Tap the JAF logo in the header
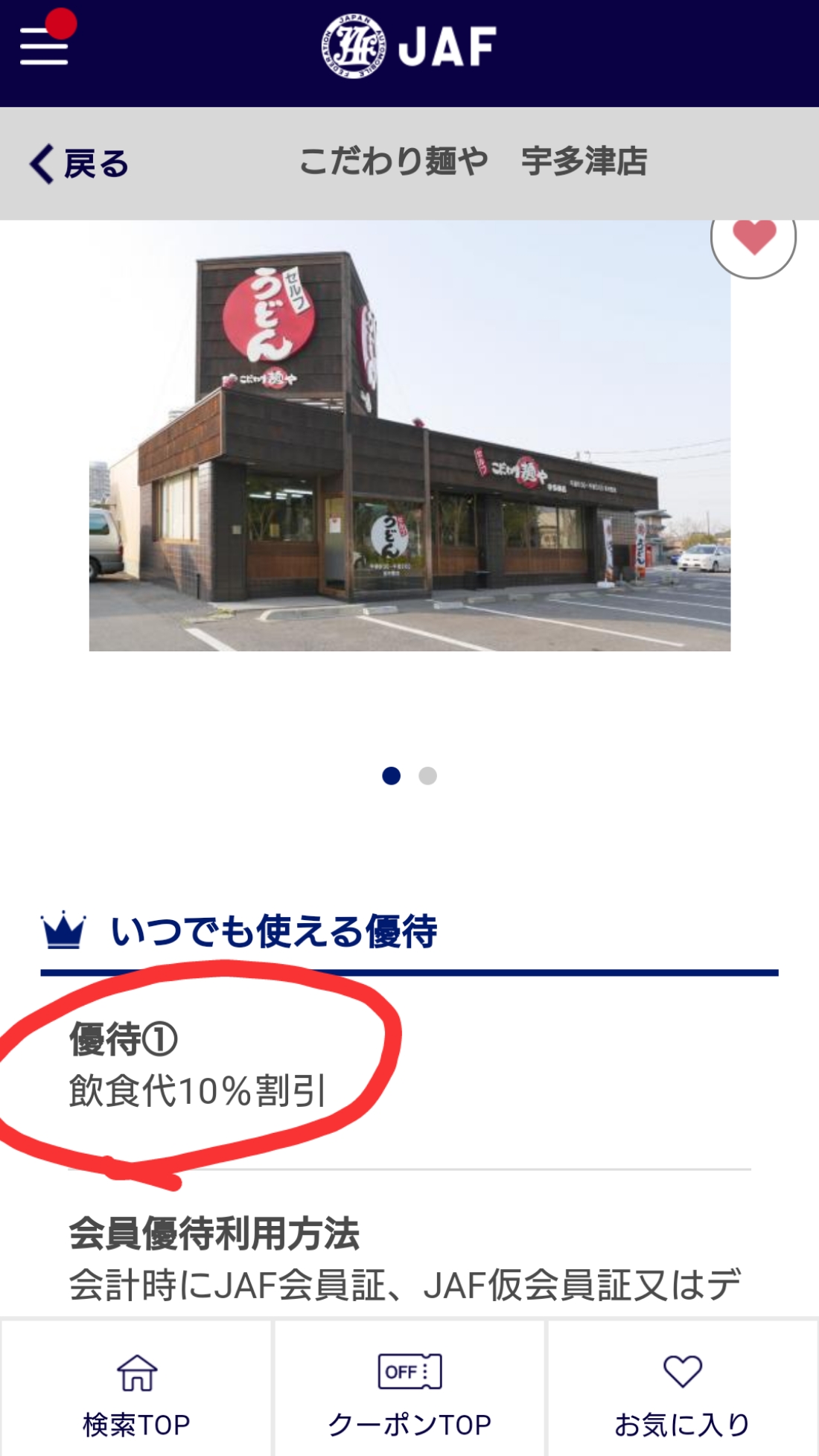 tap(409, 46)
